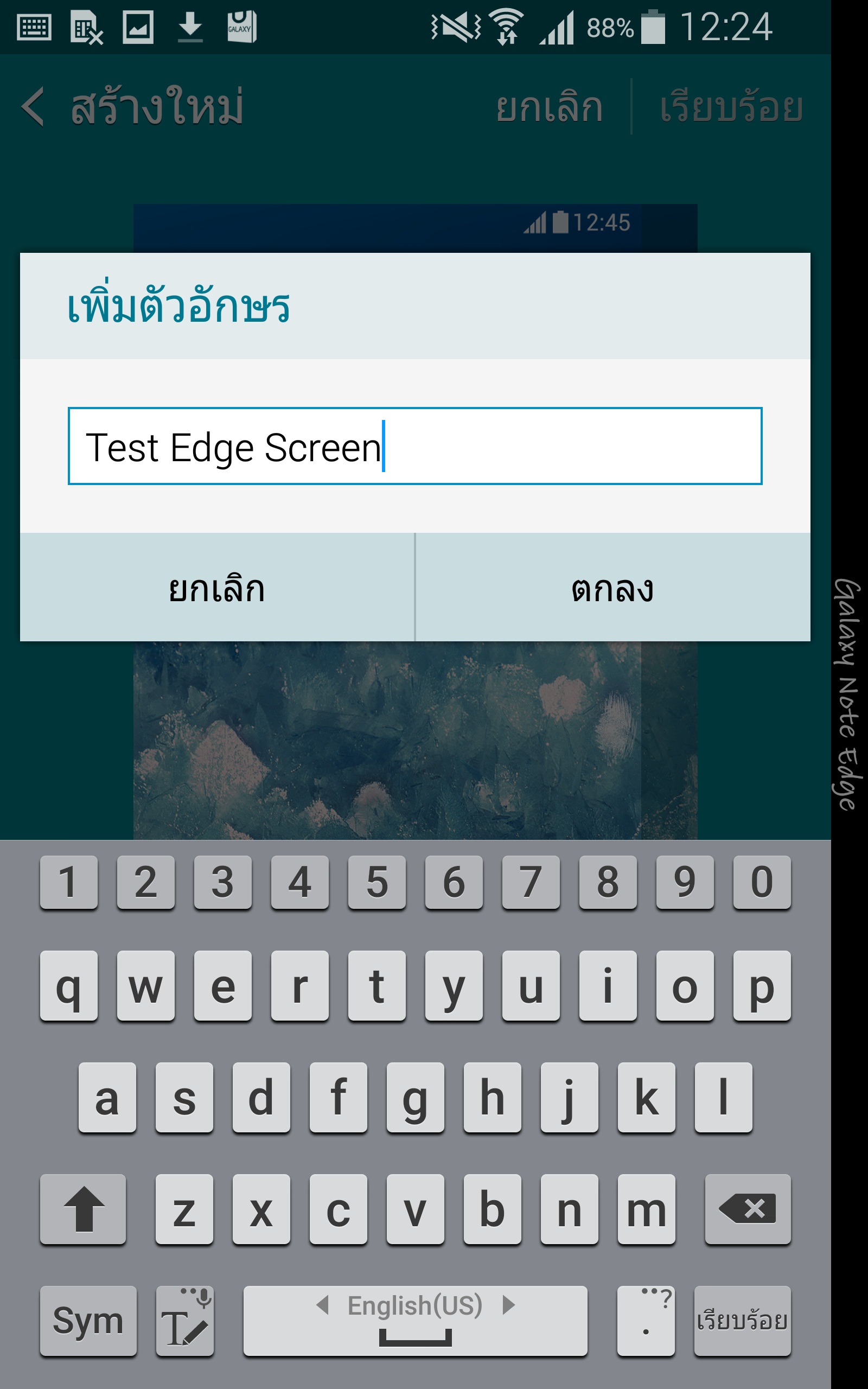
Task: Tap the เรียบร้อย done key on keyboard
Action: tap(742, 1321)
